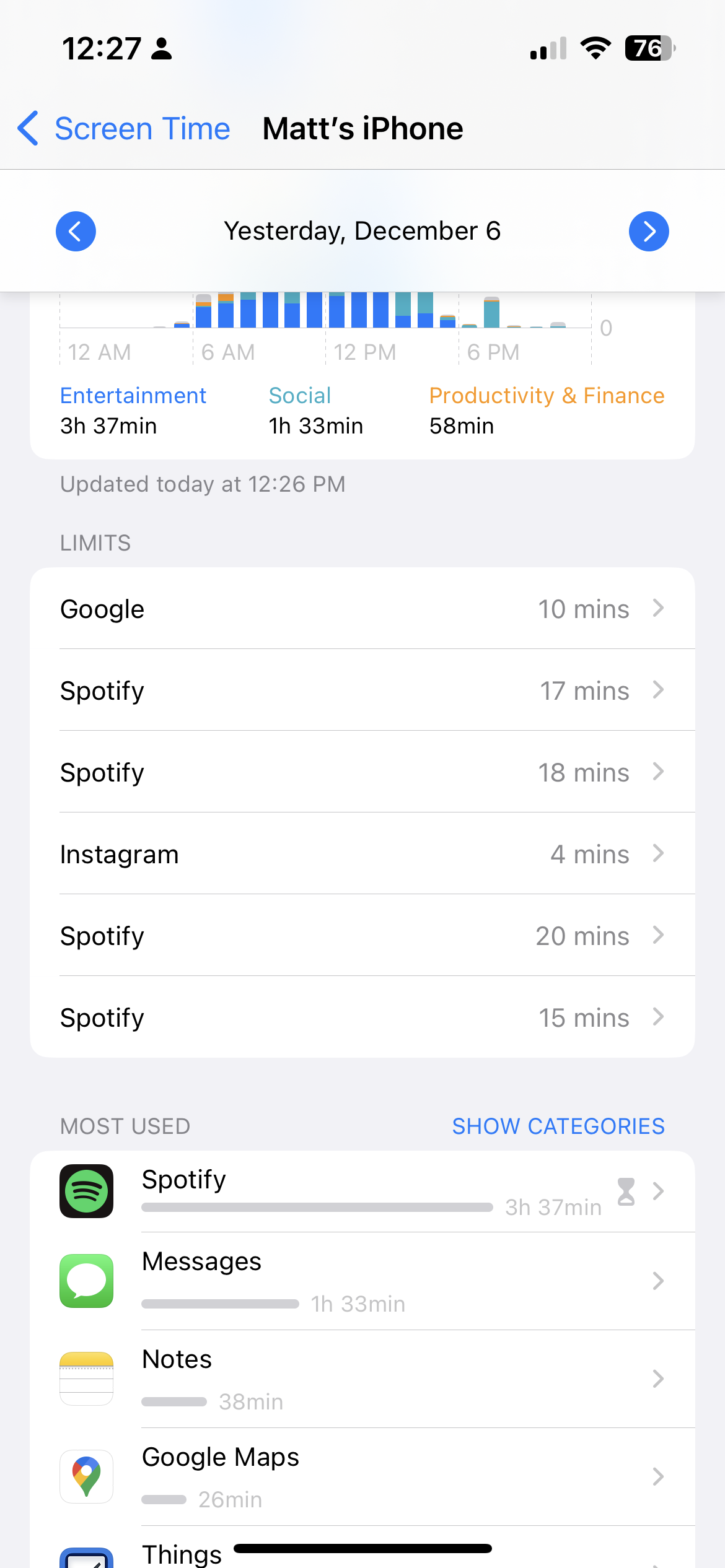The height and width of the screenshot is (1568, 725).
Task: Open the 20 mins Spotify limit
Action: (362, 936)
